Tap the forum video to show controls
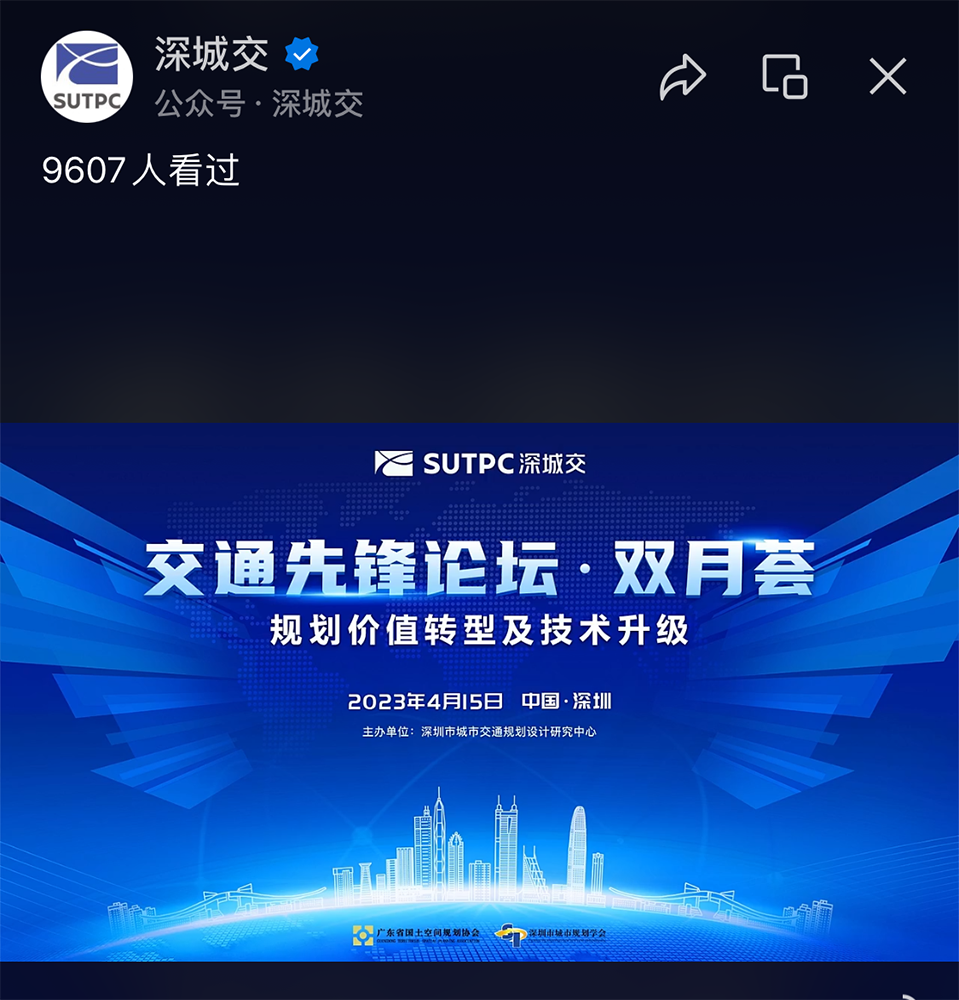The image size is (959, 1000). (x=479, y=690)
